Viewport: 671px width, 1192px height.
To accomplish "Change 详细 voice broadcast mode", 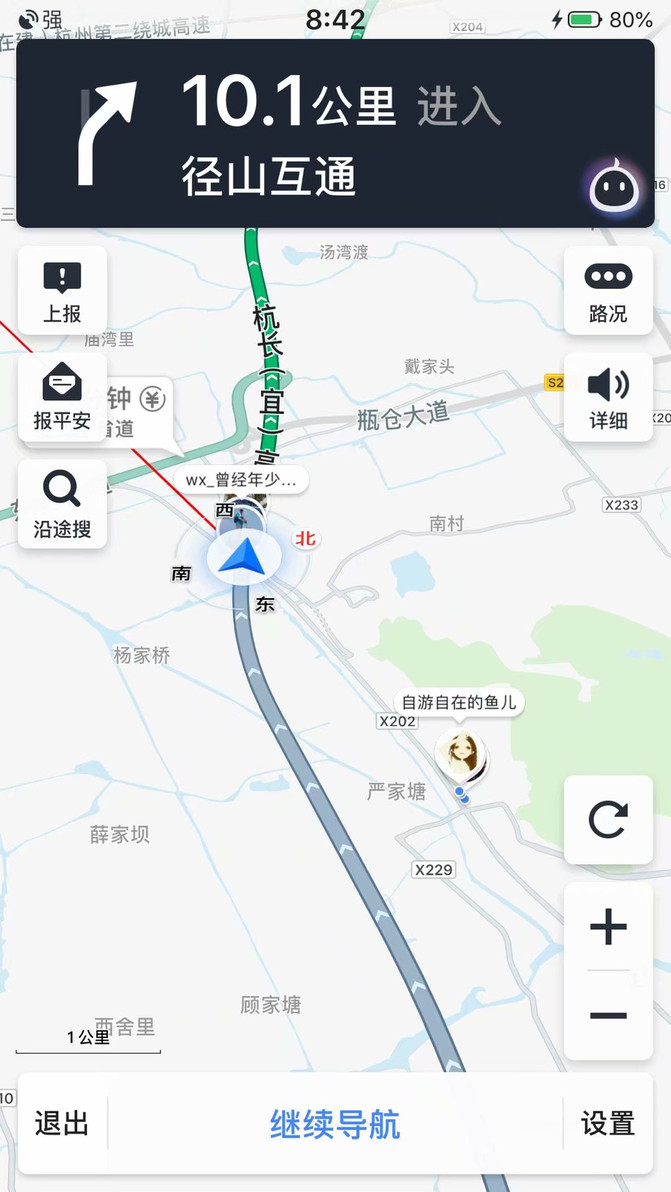I will coord(608,398).
